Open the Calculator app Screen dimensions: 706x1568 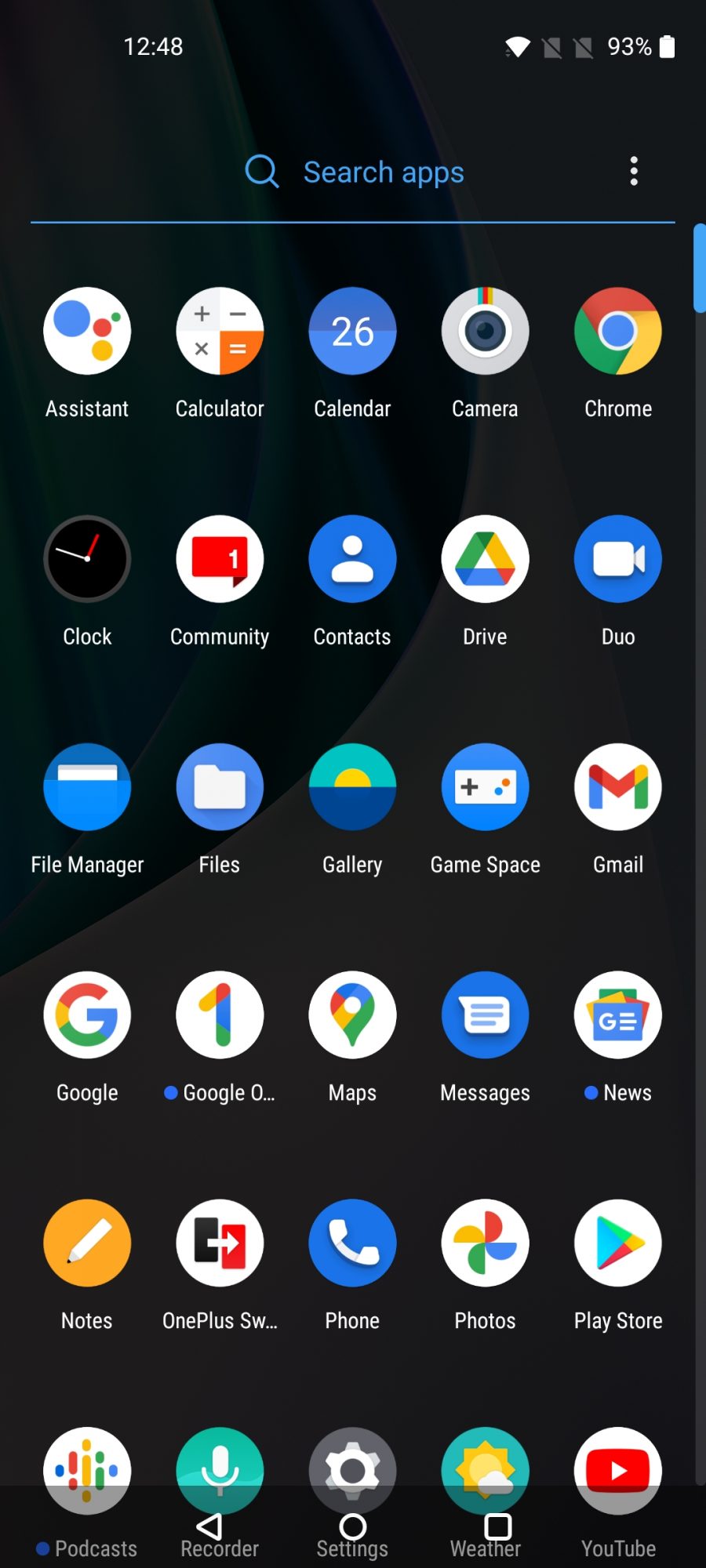coord(220,332)
